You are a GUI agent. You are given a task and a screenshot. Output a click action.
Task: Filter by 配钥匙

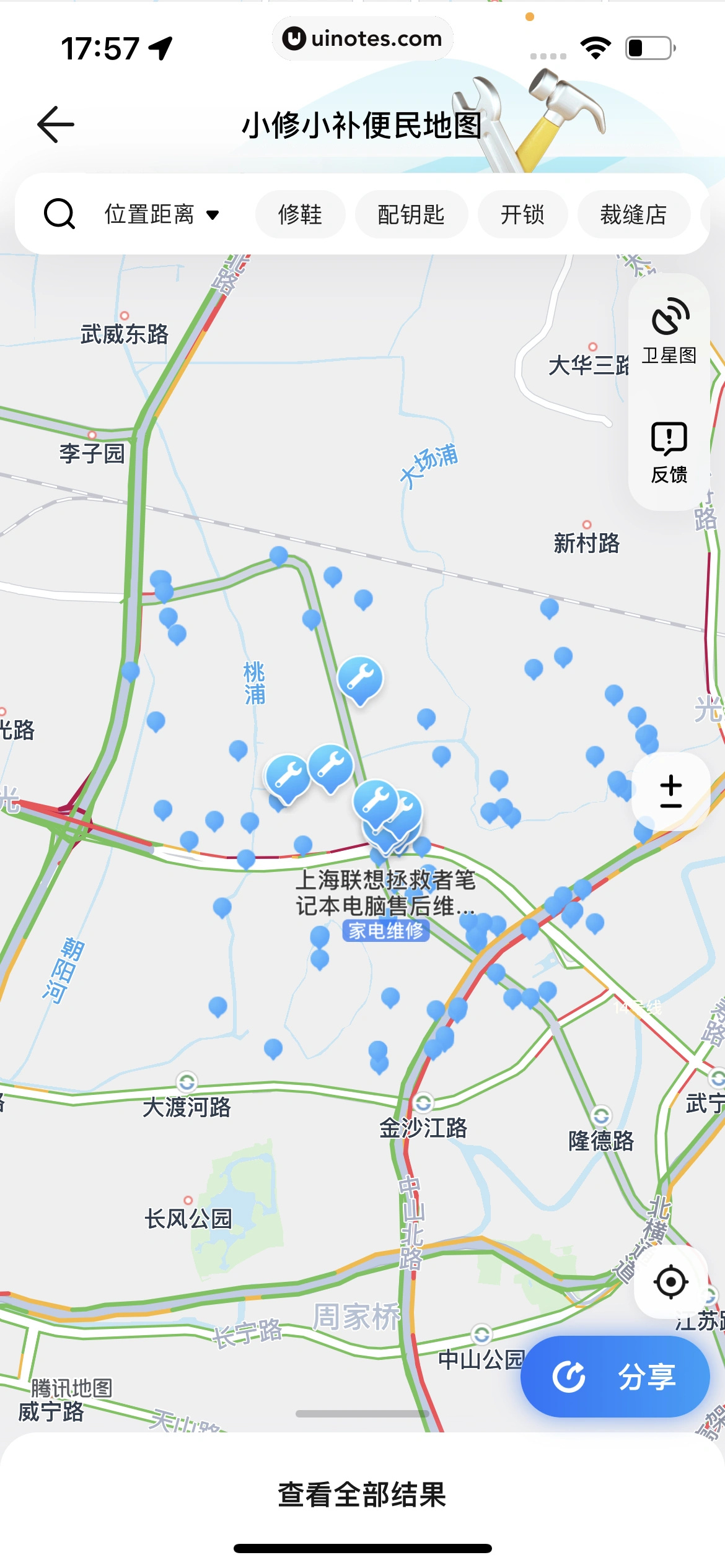coord(411,214)
